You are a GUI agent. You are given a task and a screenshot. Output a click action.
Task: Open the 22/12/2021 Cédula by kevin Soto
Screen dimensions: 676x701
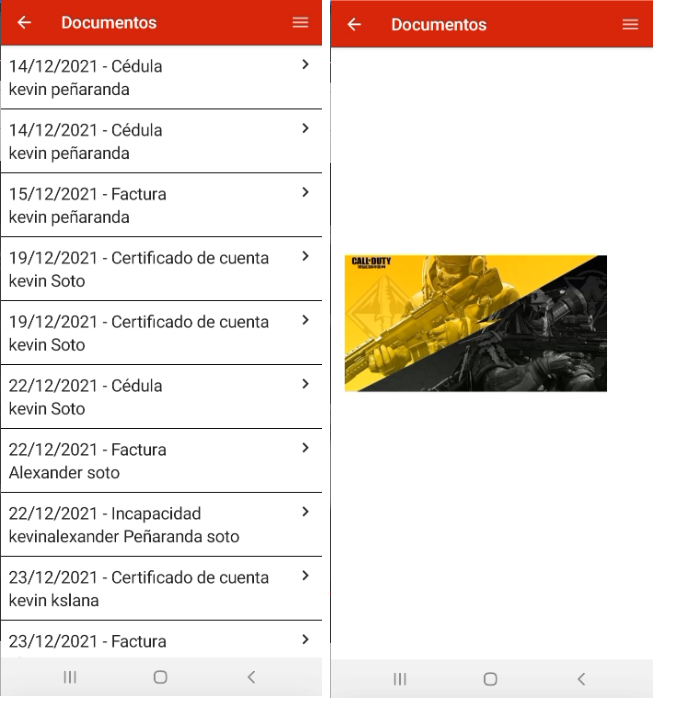click(x=160, y=397)
